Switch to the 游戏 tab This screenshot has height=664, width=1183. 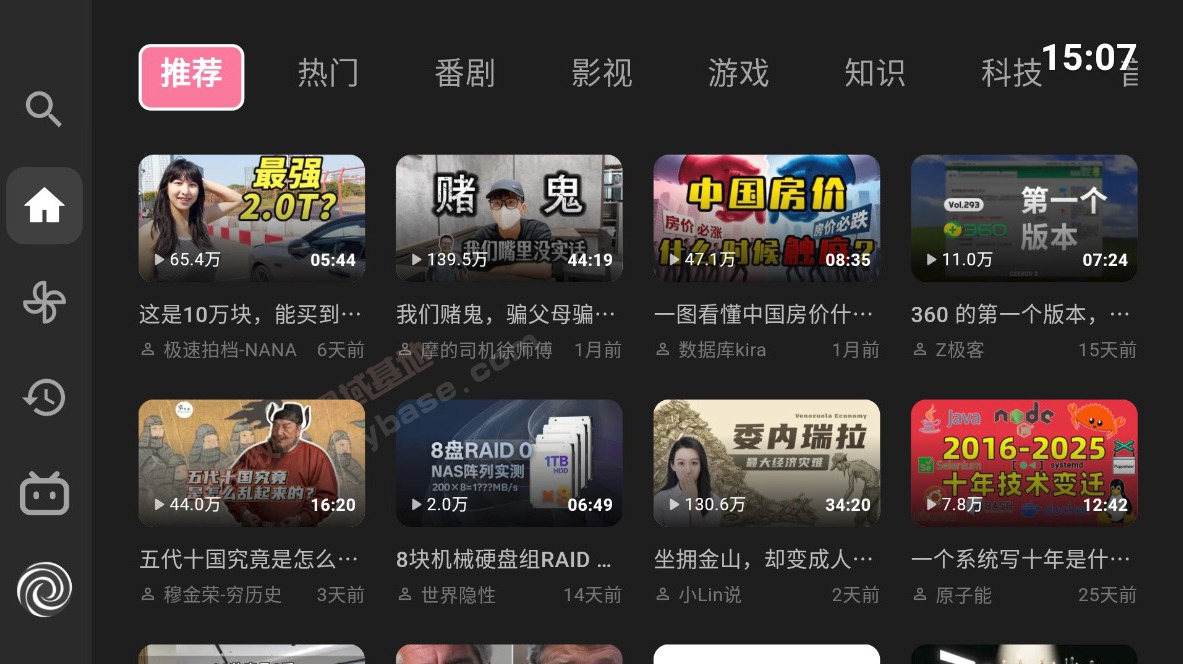tap(738, 74)
